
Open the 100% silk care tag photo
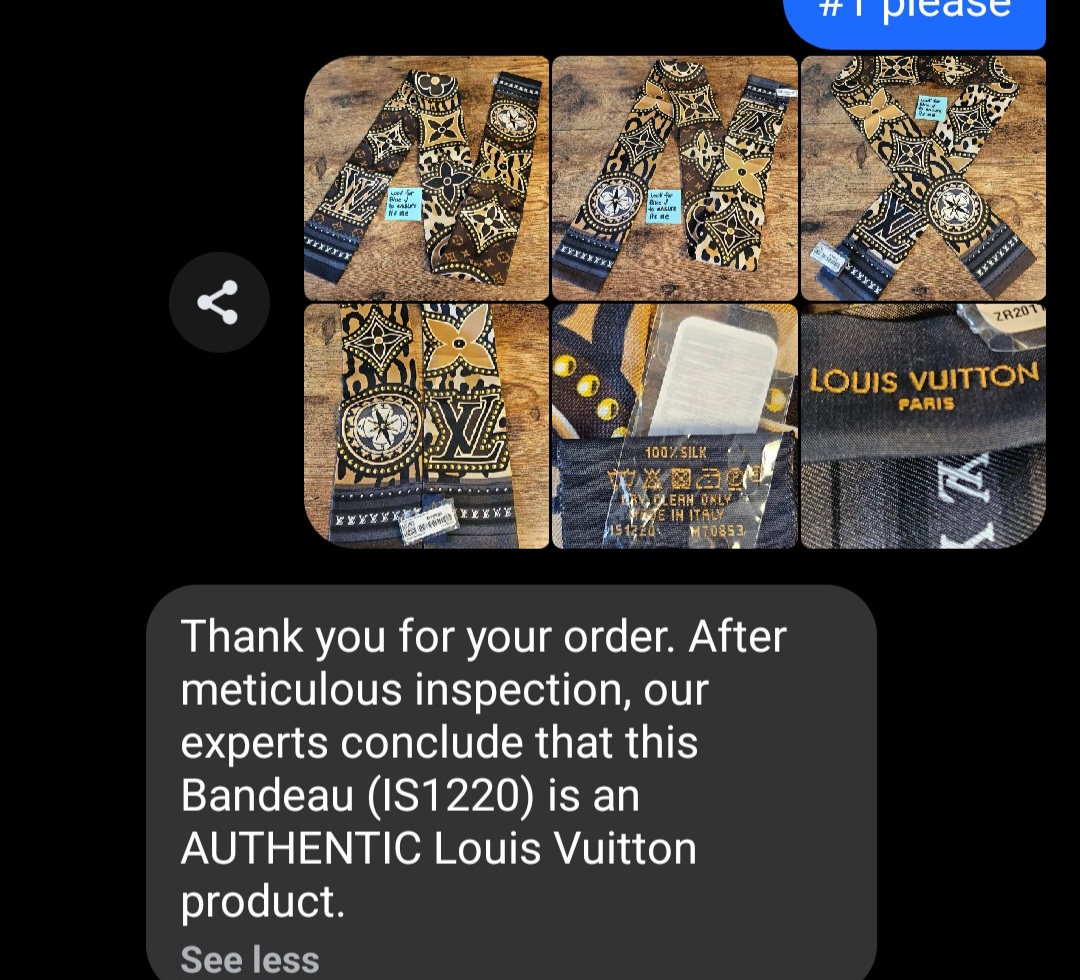pyautogui.click(x=674, y=426)
